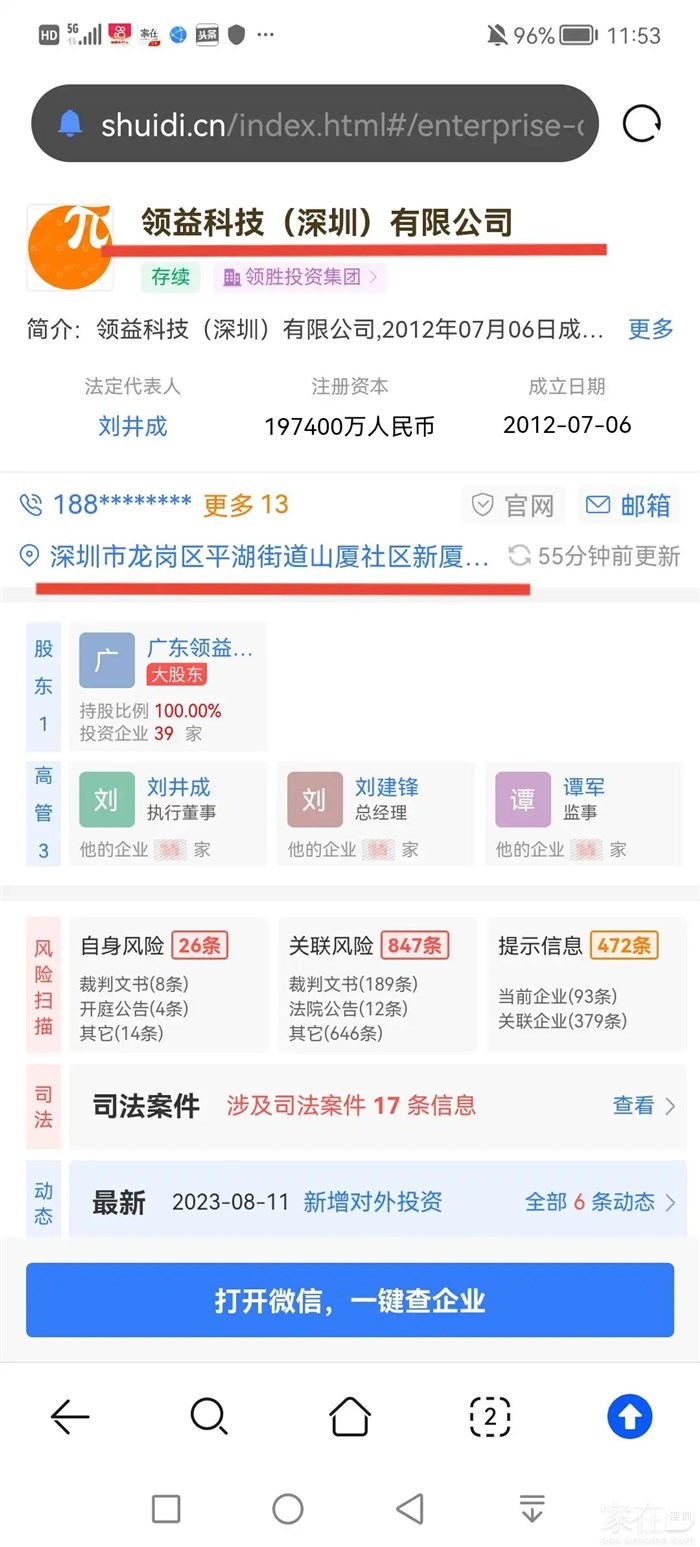Expand the company intro with 更多

click(x=650, y=329)
